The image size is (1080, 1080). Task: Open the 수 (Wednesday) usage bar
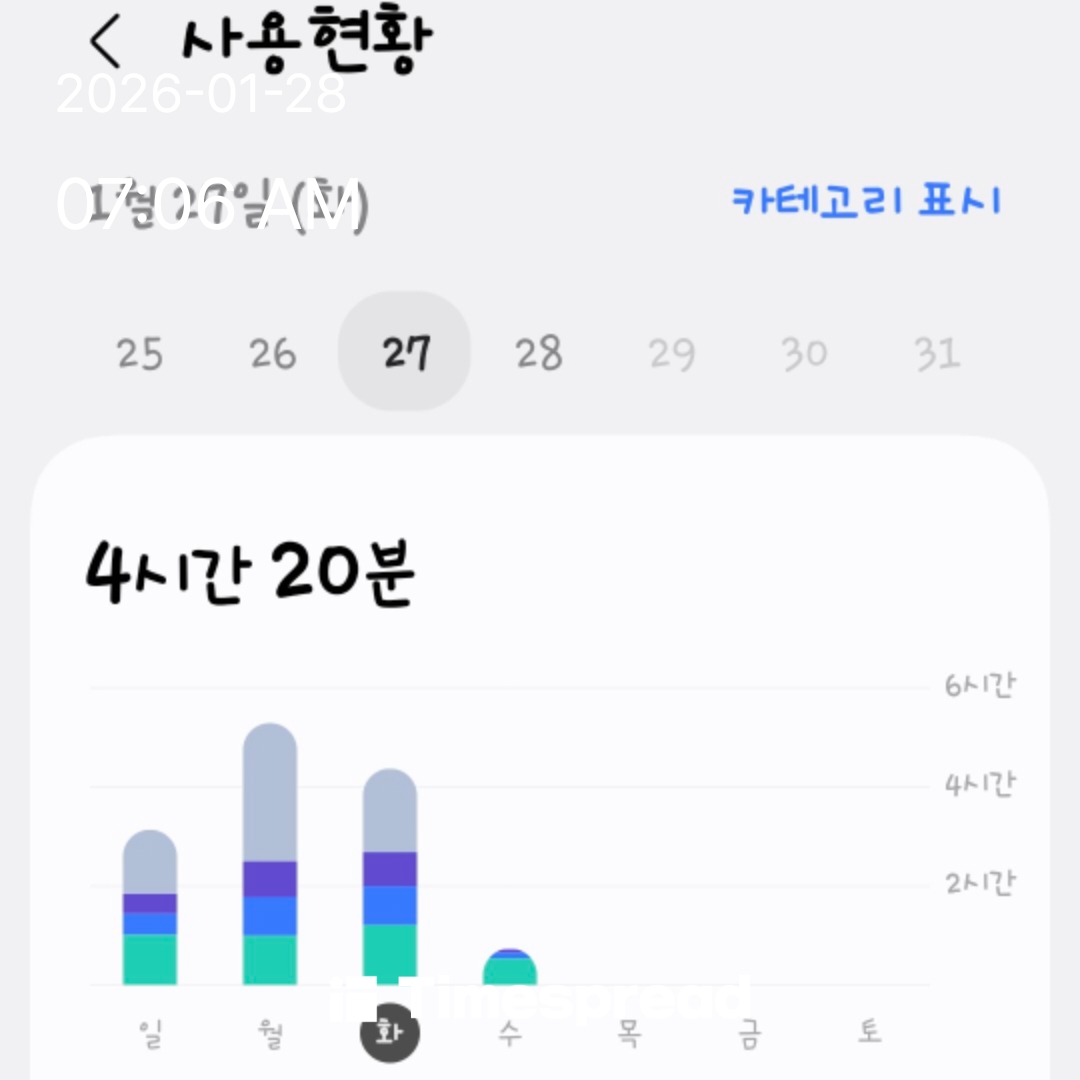pyautogui.click(x=510, y=967)
